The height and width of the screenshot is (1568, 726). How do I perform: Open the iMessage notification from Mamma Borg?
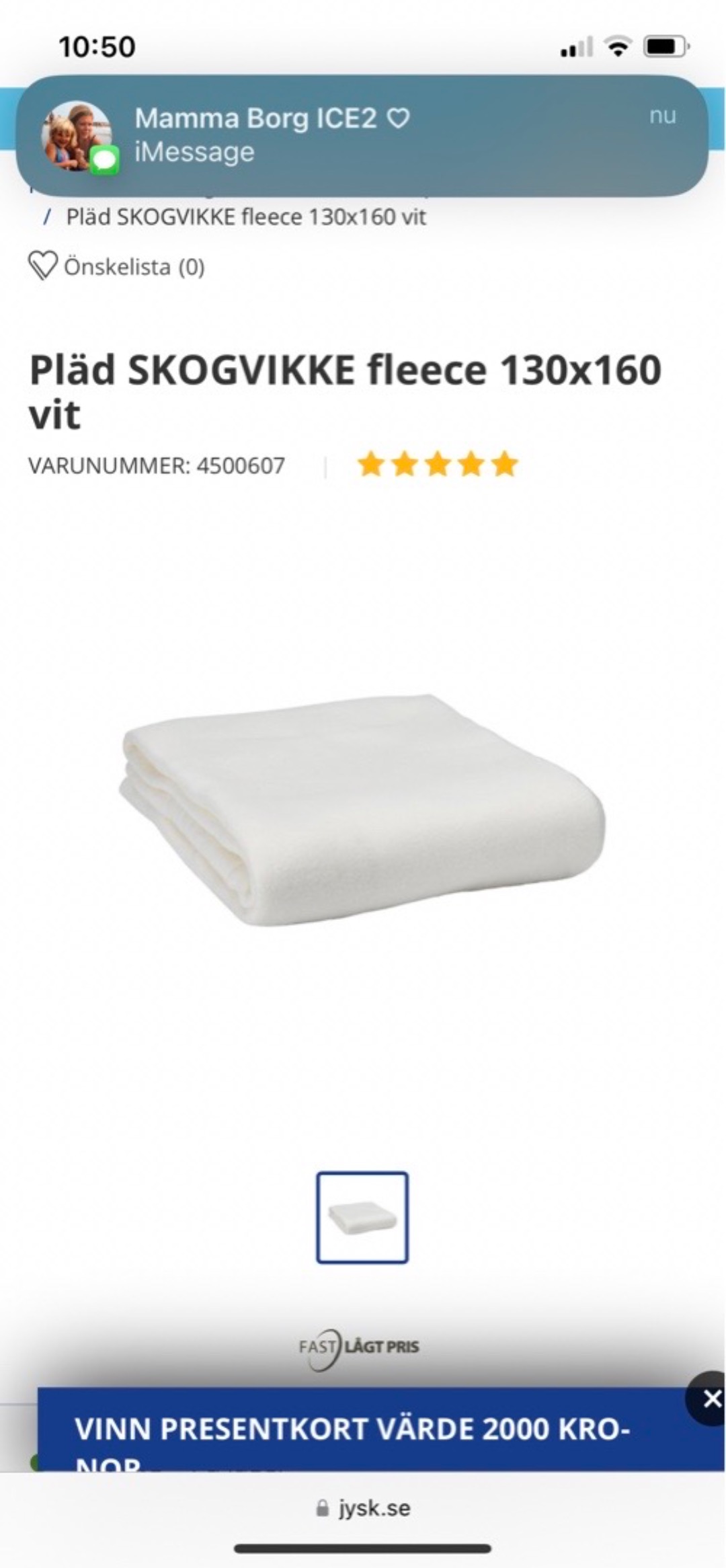click(362, 135)
